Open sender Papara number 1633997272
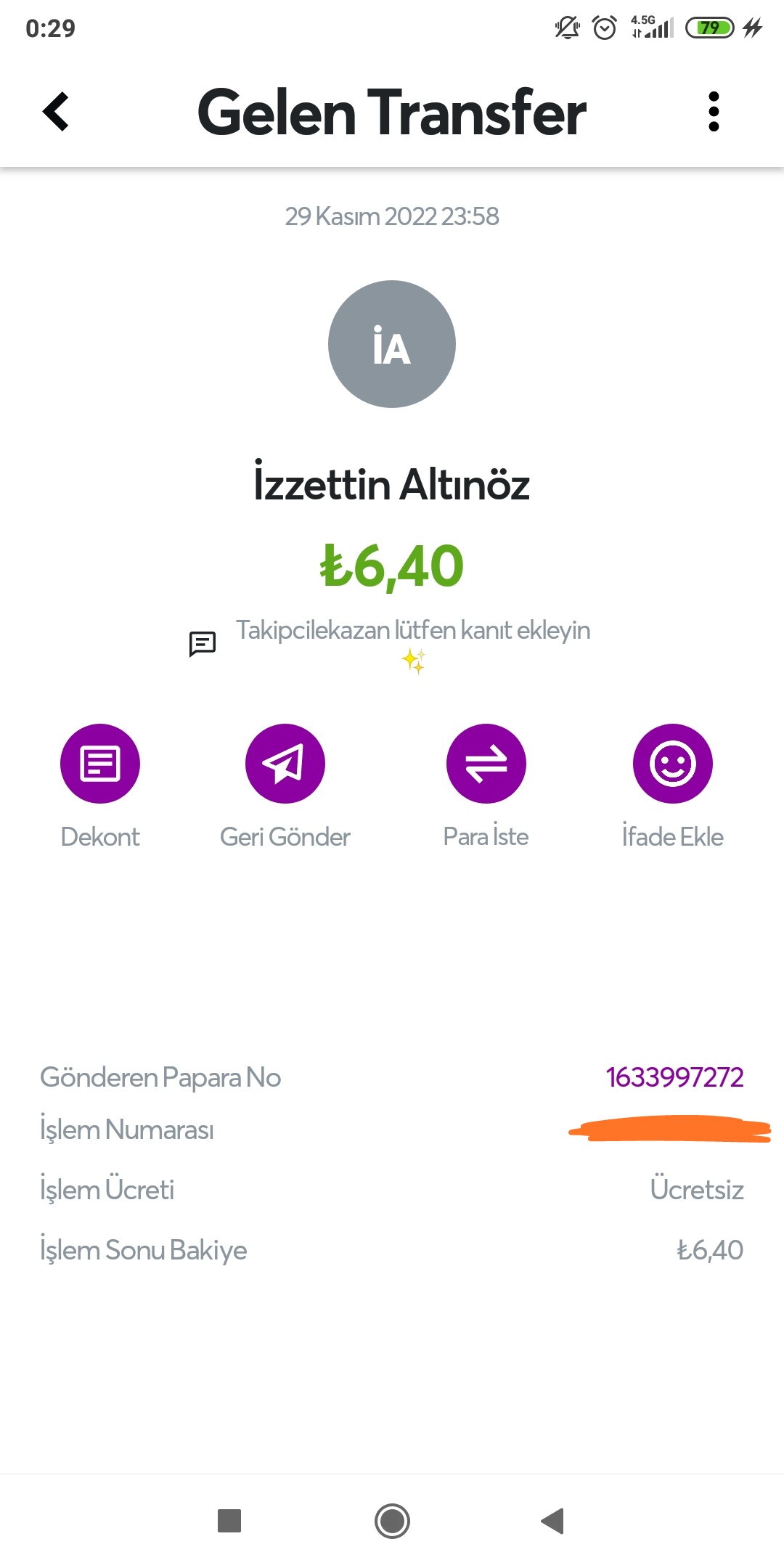 coord(674,1077)
